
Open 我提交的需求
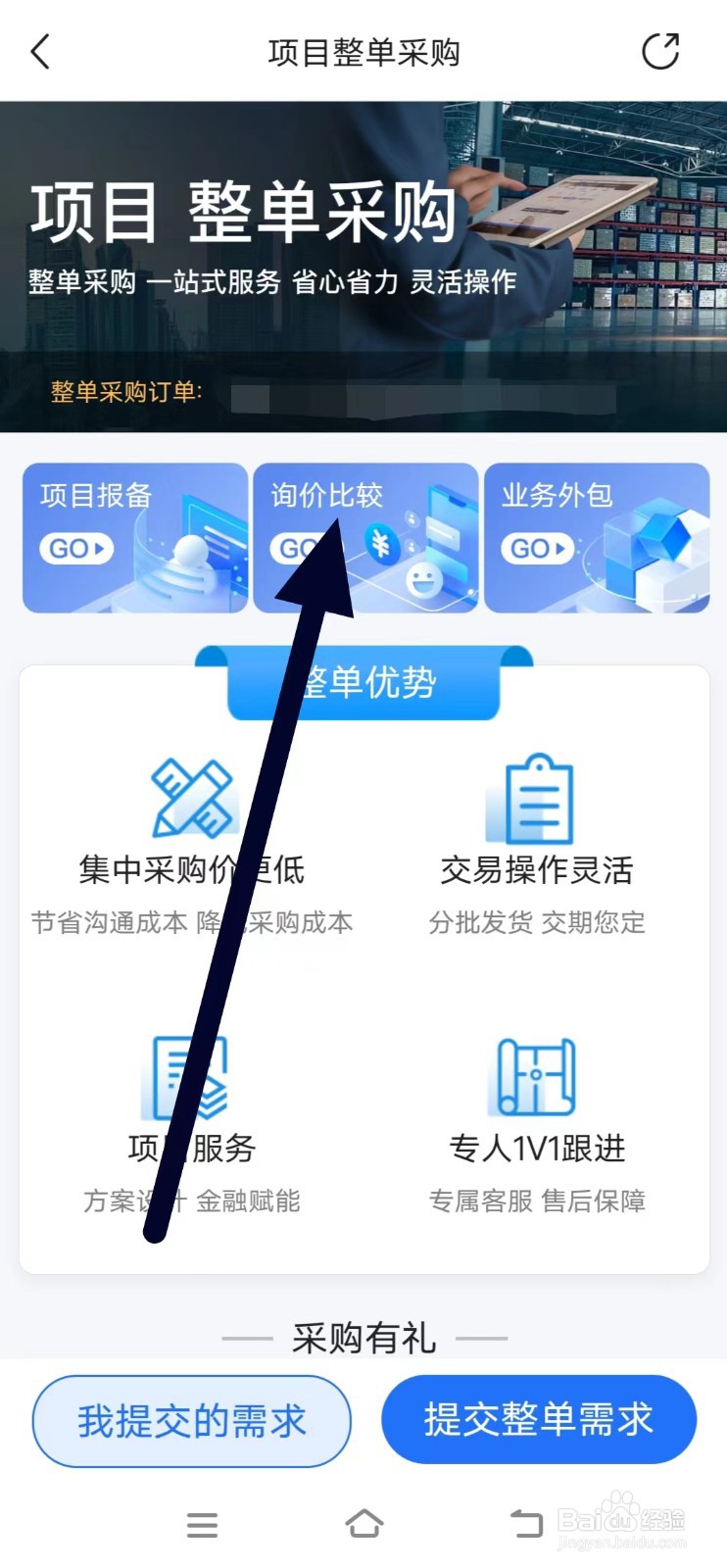tap(192, 1419)
